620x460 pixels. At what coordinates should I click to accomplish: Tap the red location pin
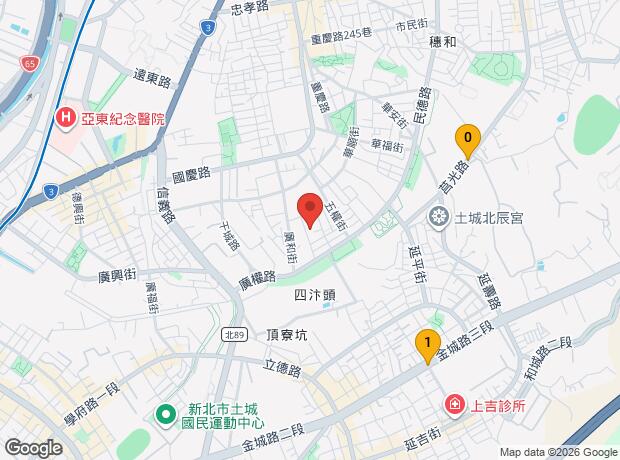click(310, 210)
